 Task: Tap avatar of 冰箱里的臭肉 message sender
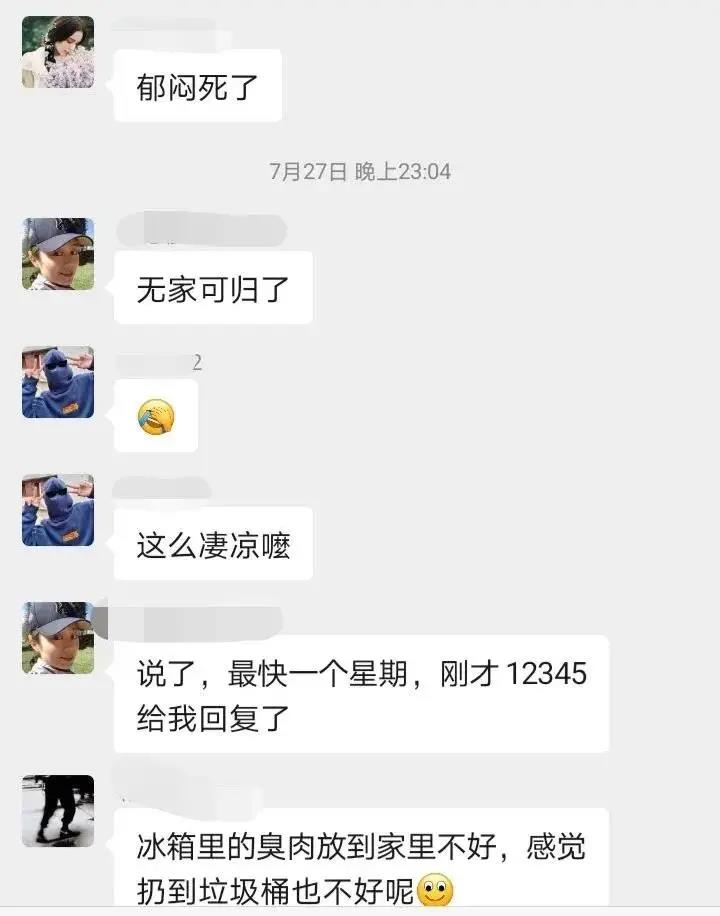pyautogui.click(x=58, y=810)
